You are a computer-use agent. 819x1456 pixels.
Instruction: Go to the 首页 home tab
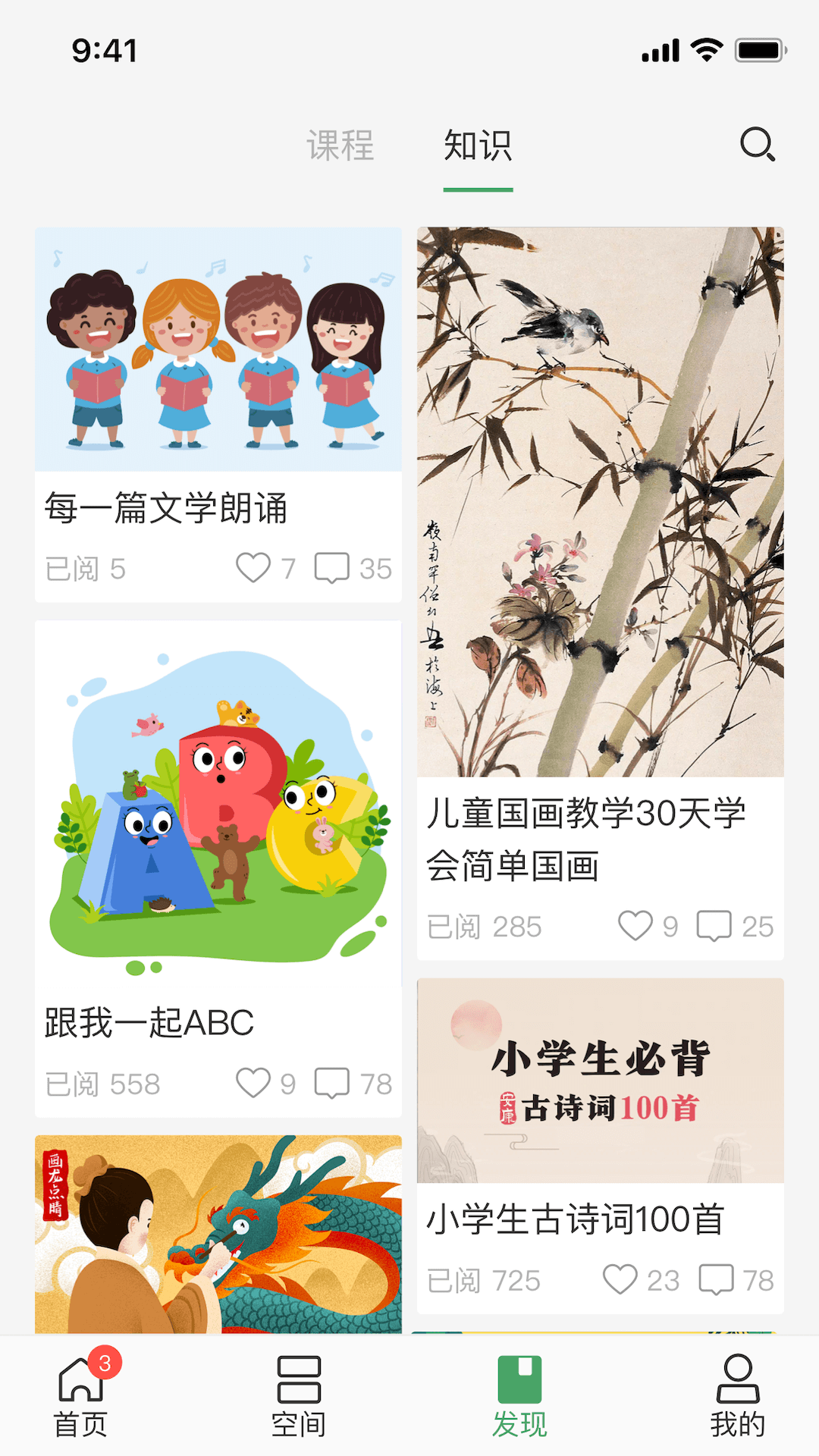click(x=81, y=1396)
